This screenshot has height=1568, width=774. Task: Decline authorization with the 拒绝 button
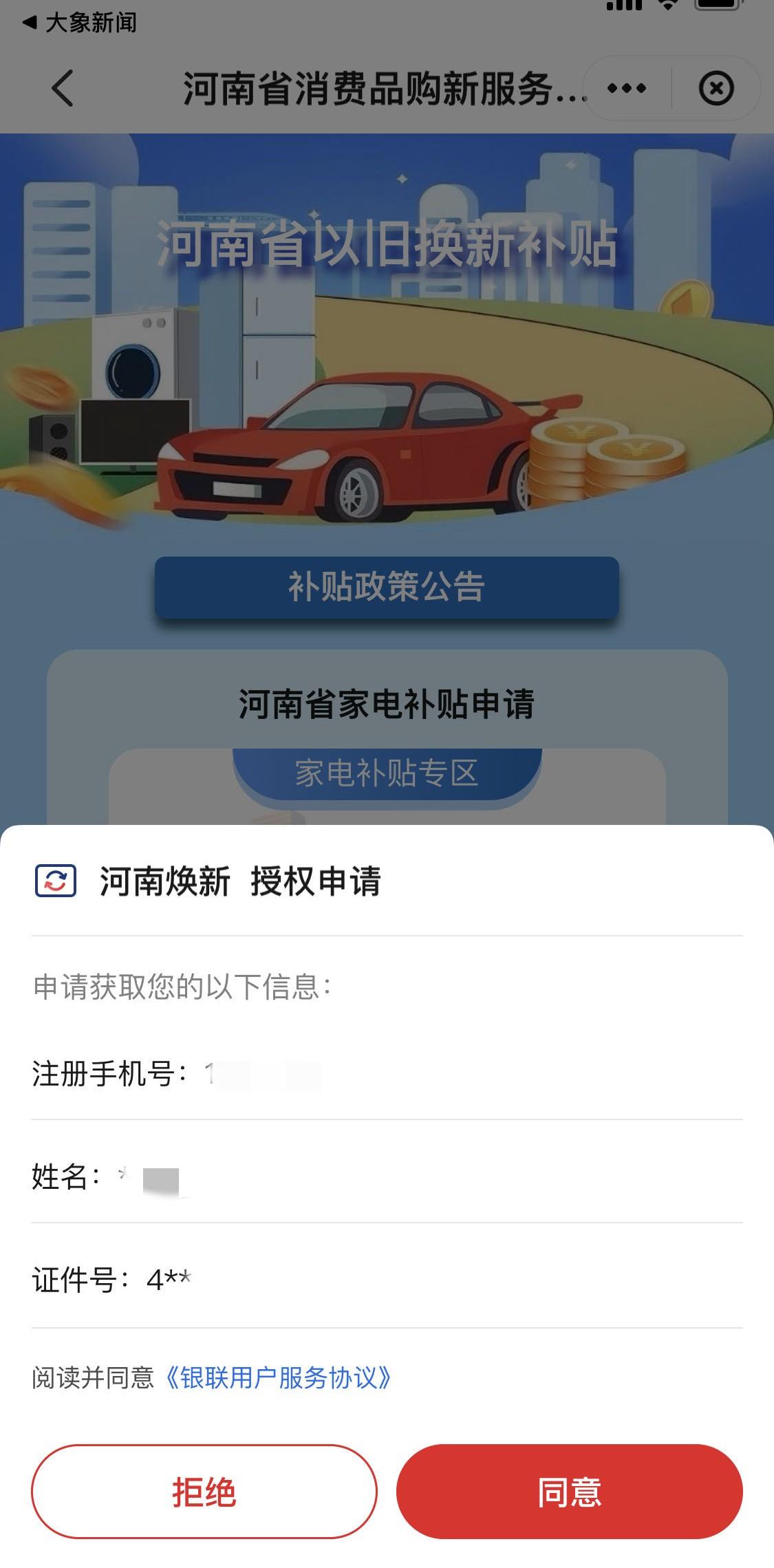point(204,1492)
